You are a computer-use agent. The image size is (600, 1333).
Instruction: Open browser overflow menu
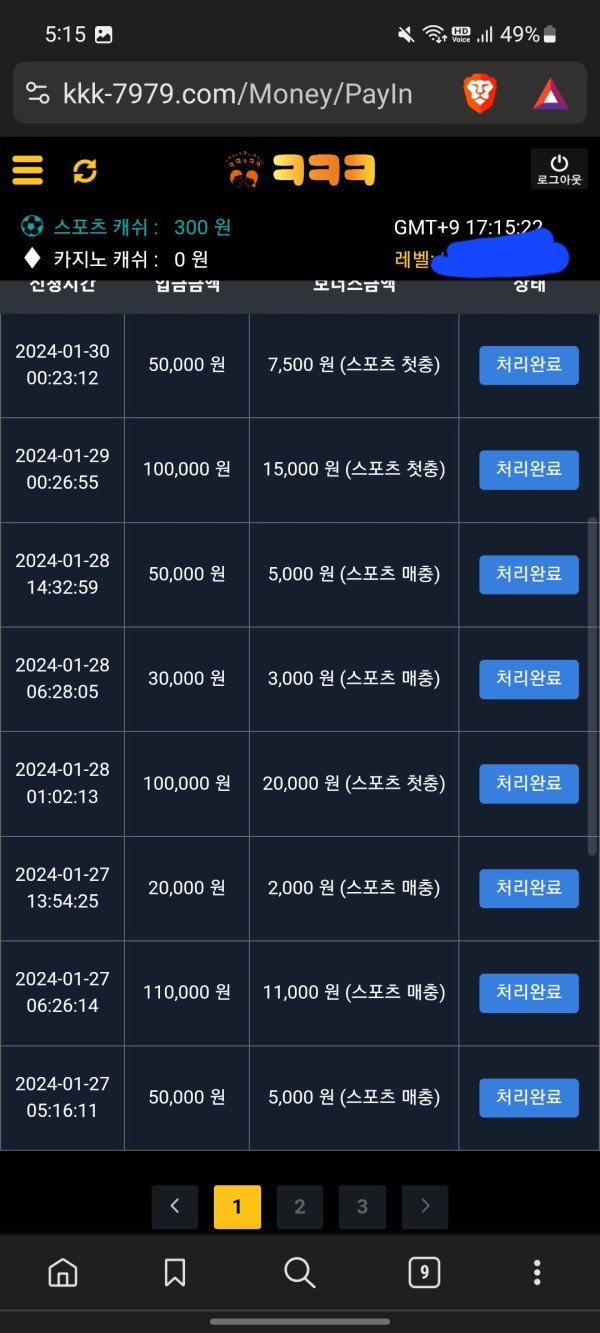(537, 1272)
